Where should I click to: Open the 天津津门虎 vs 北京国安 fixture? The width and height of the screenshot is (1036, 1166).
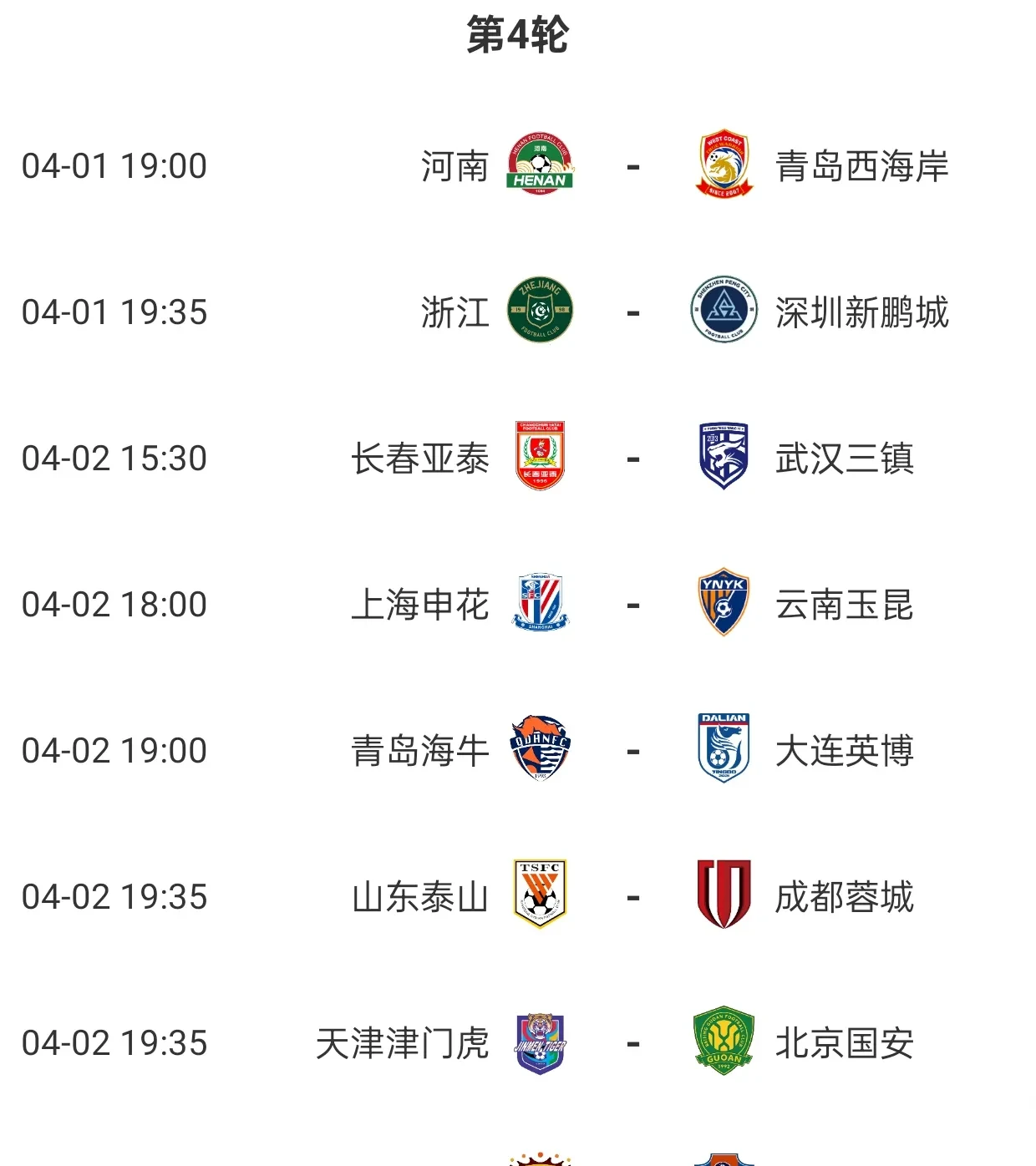pos(632,1043)
